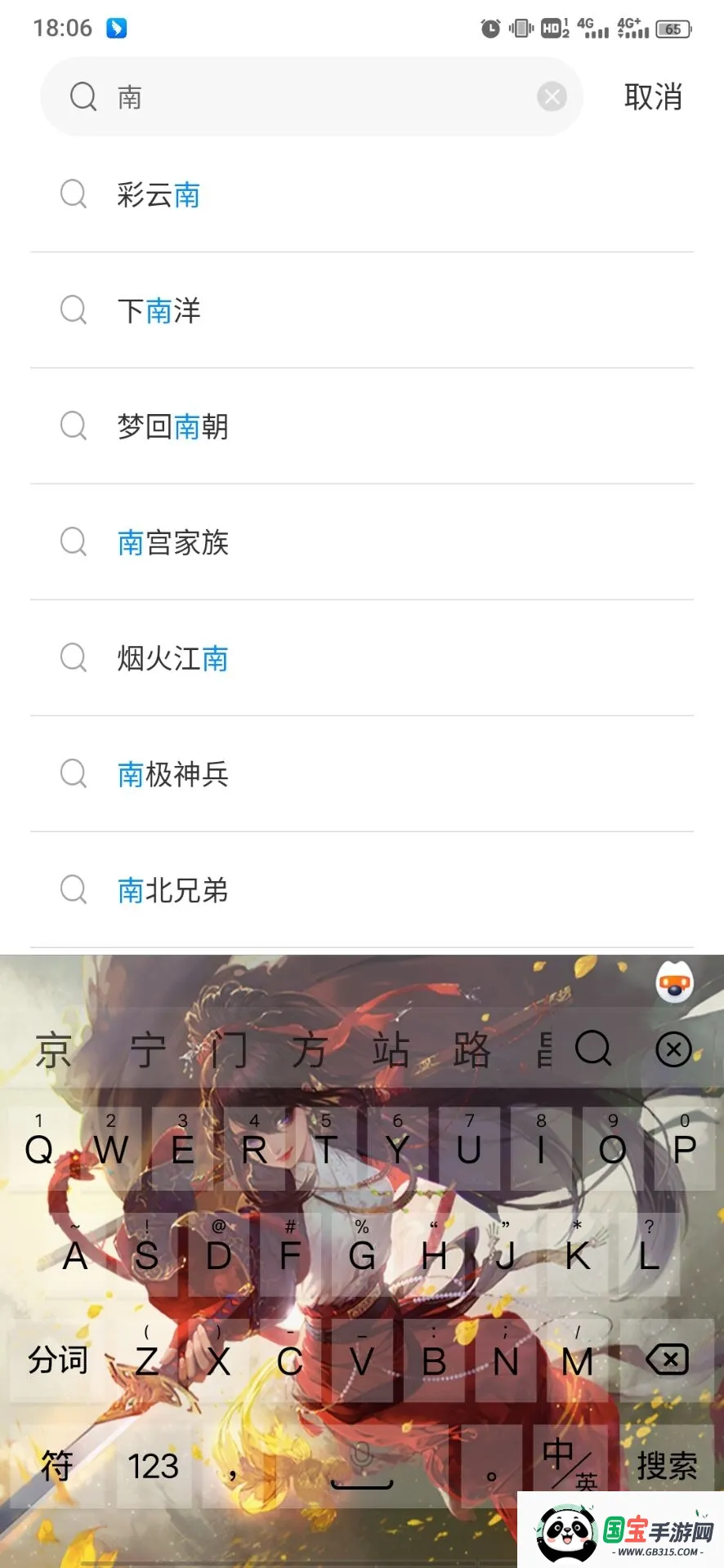
Task: Select the suggestion 烟火江南
Action: click(x=173, y=658)
